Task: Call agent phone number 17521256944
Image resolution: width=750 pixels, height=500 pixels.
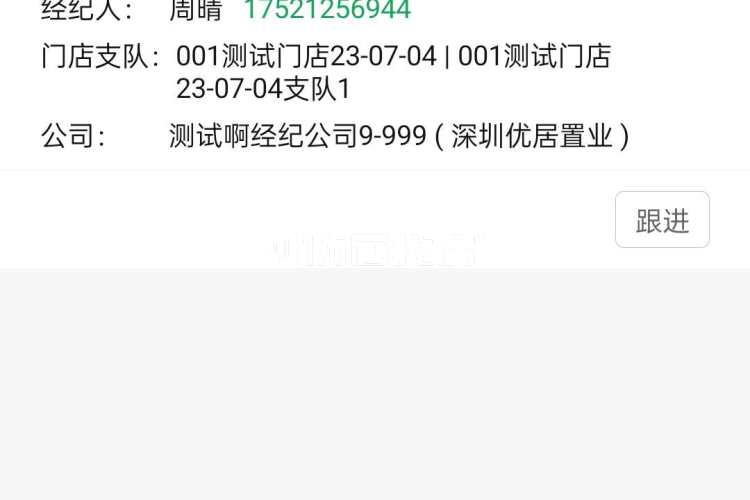Action: pos(327,11)
